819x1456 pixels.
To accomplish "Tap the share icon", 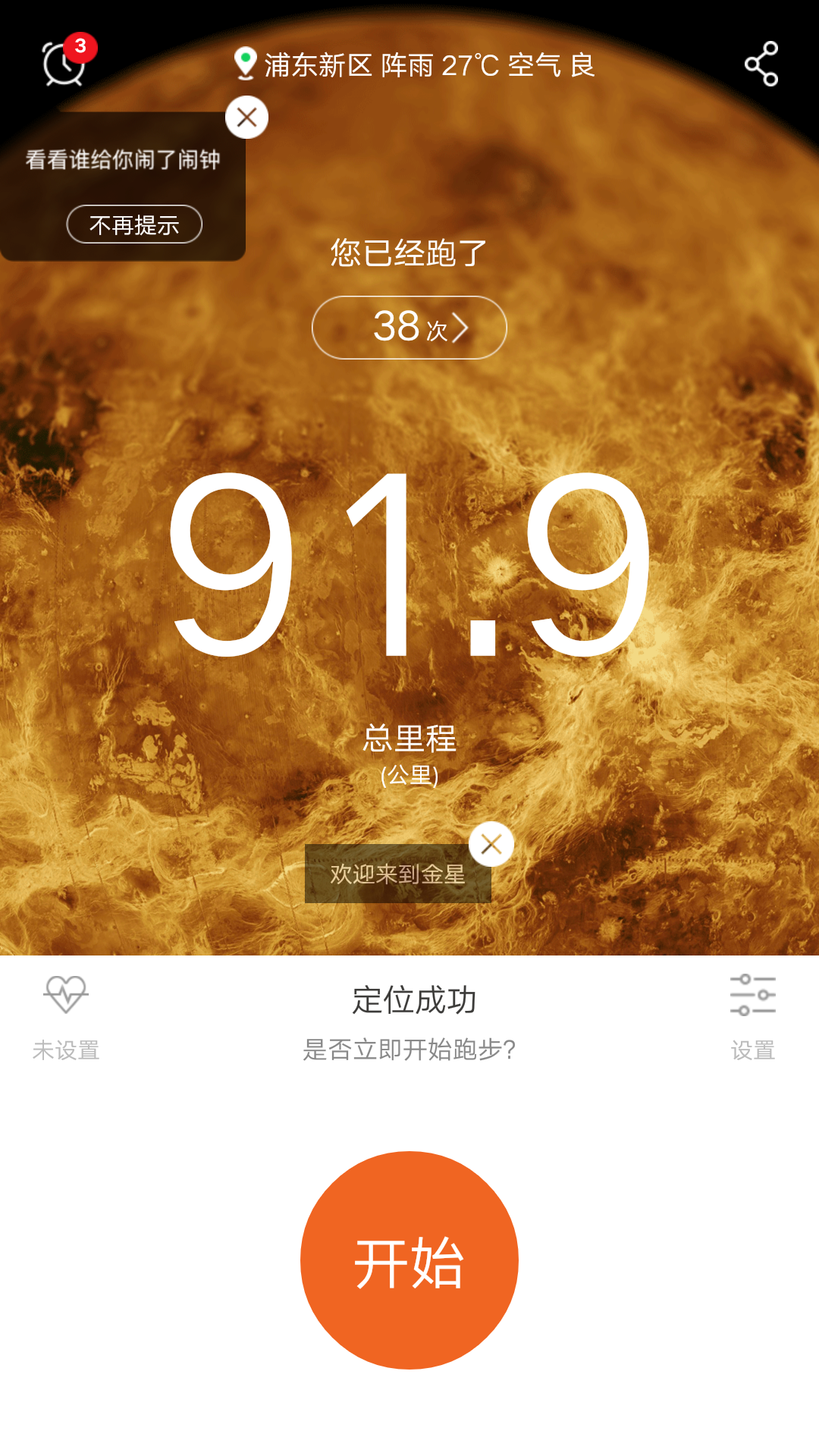I will [761, 64].
